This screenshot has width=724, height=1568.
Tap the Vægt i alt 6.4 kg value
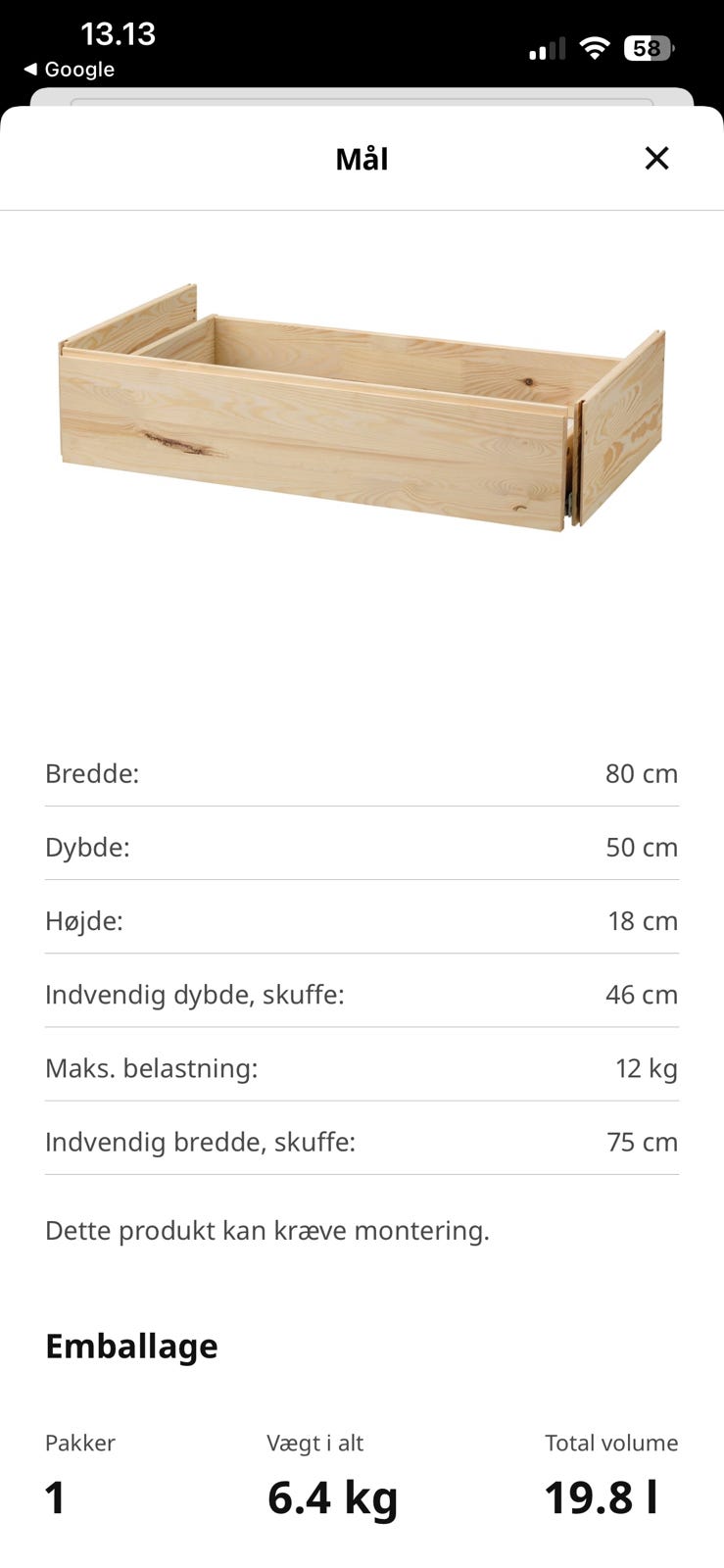(x=332, y=1496)
